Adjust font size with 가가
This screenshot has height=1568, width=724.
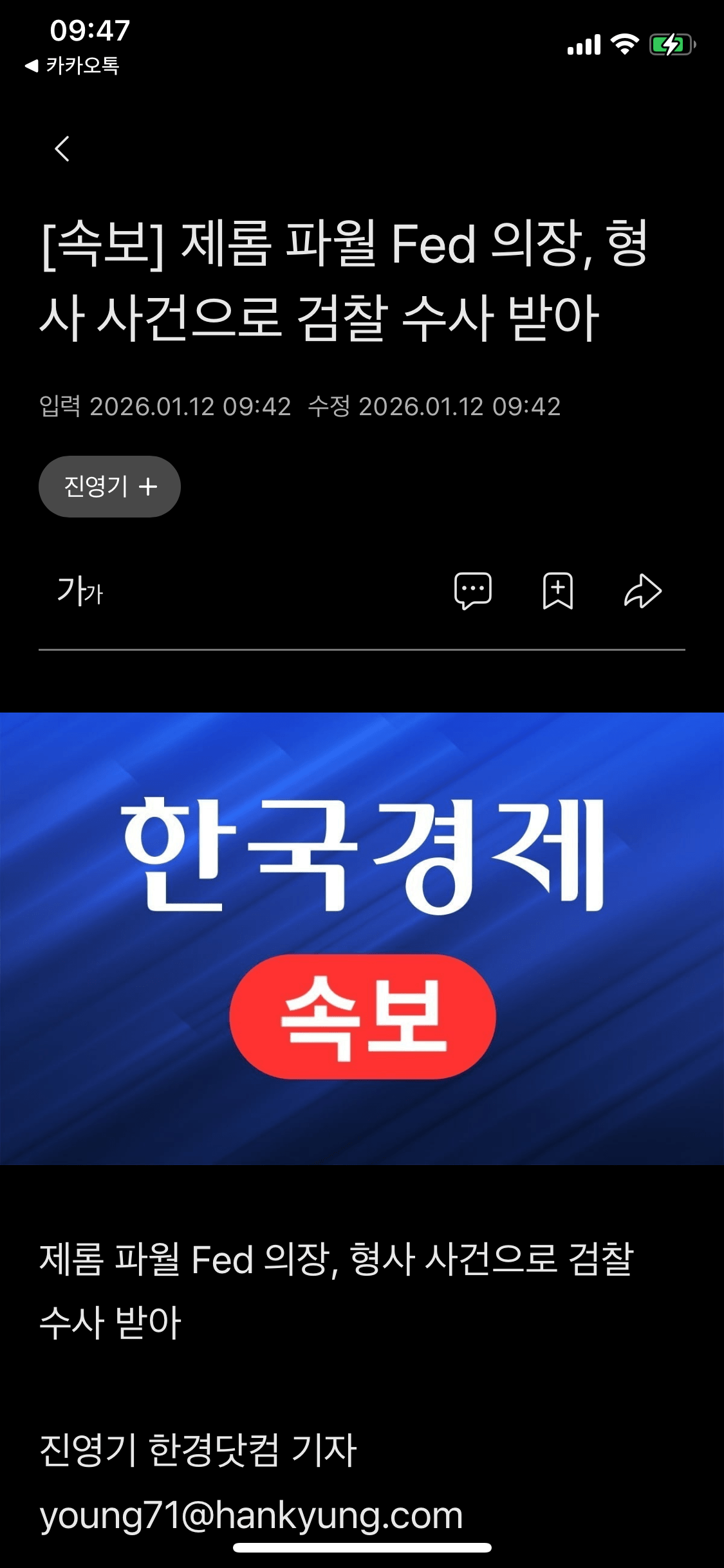coord(80,591)
